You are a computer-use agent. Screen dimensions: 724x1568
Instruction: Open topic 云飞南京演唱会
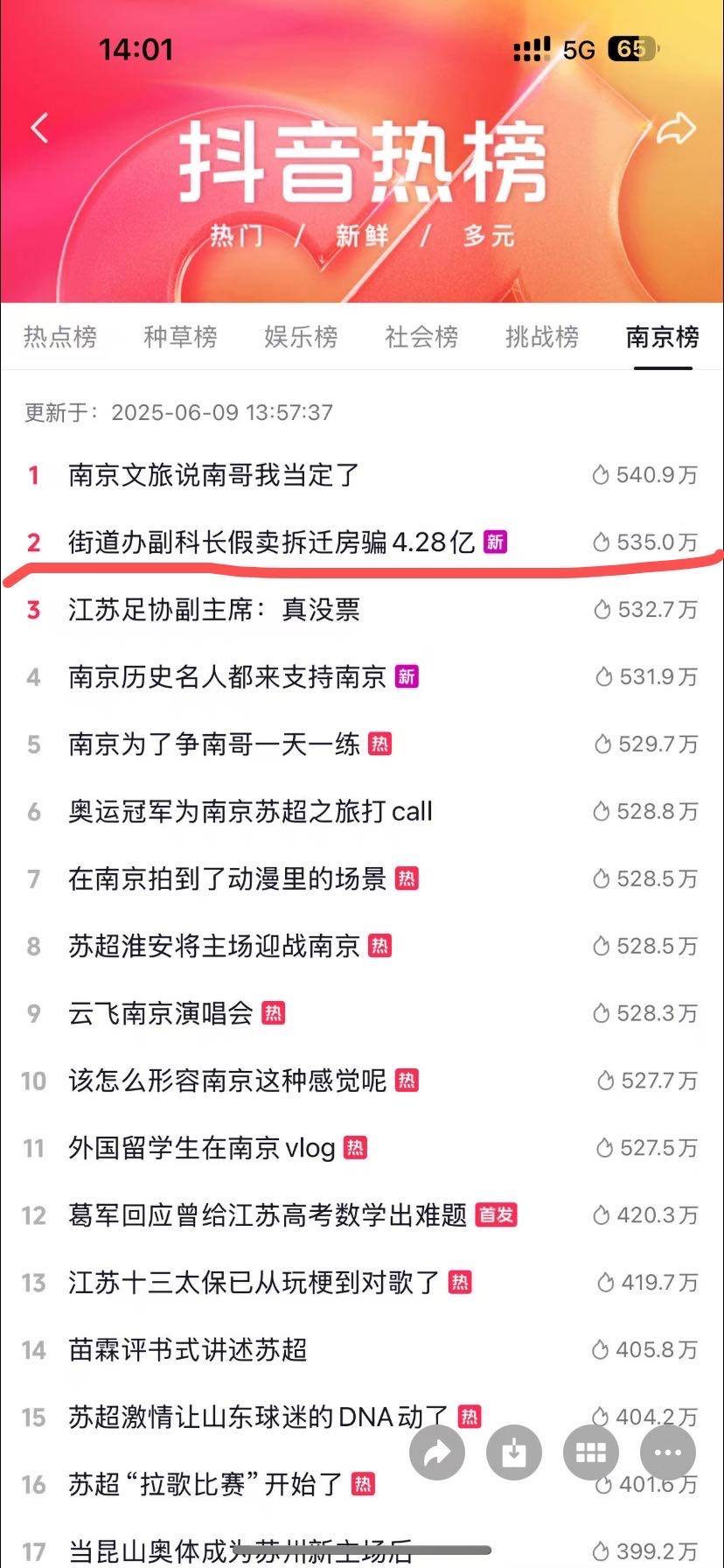pos(161,1013)
